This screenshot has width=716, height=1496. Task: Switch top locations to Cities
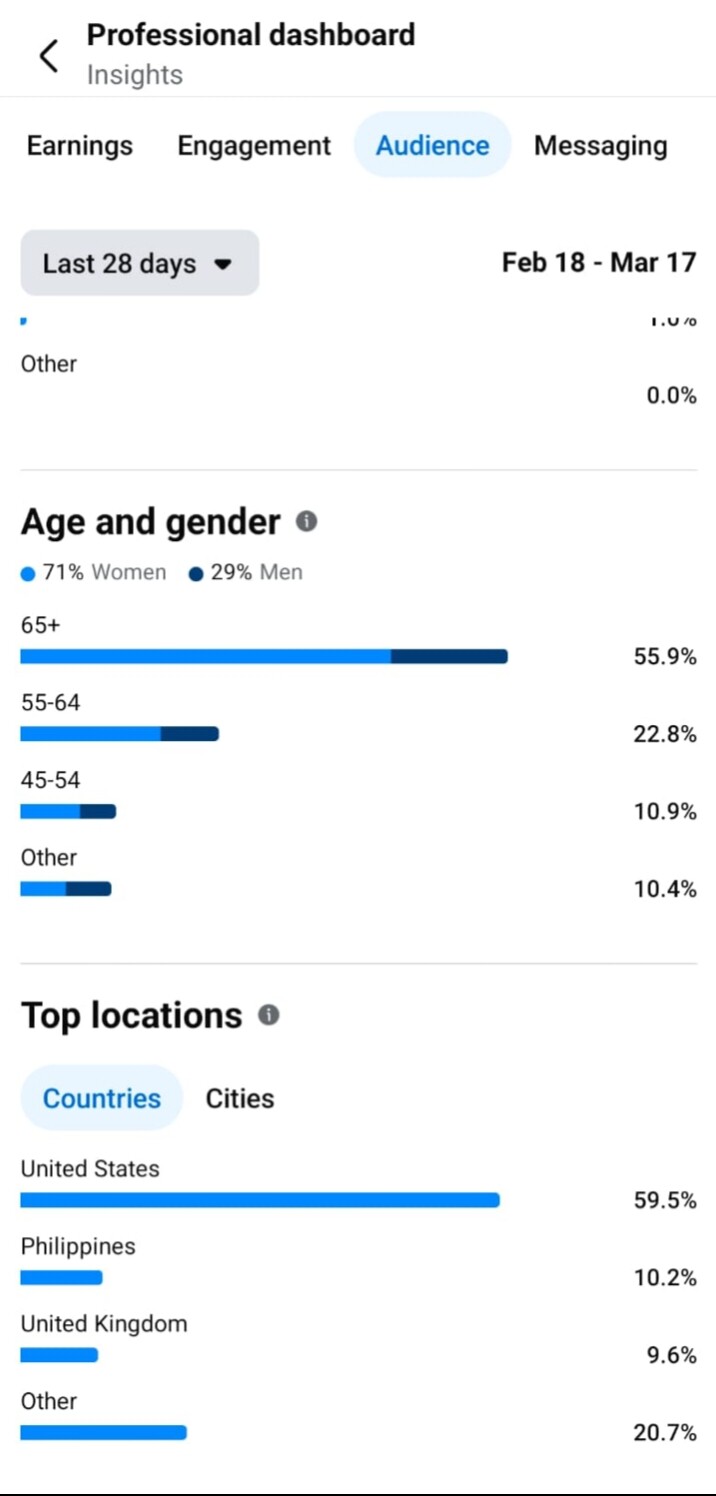coord(240,1098)
